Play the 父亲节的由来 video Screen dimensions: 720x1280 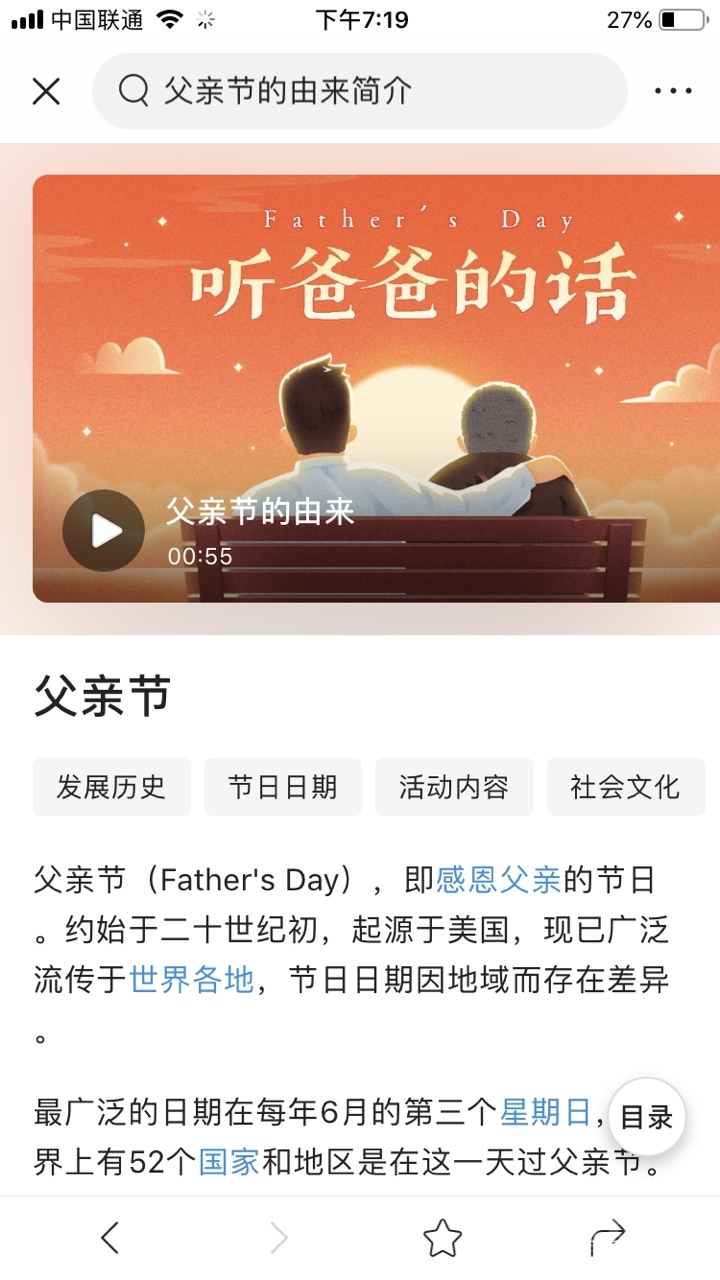point(104,531)
